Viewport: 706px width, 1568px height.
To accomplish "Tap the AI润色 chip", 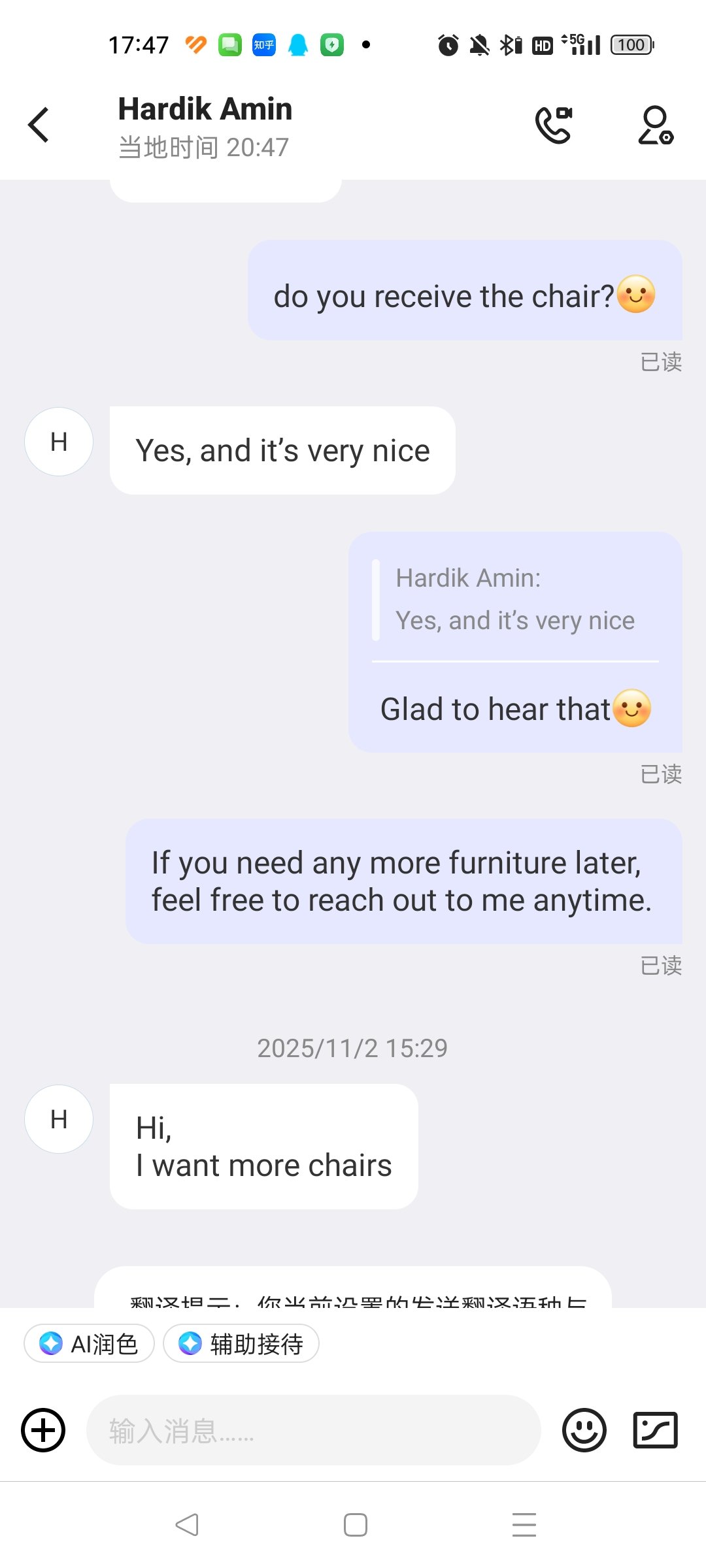I will point(89,1344).
